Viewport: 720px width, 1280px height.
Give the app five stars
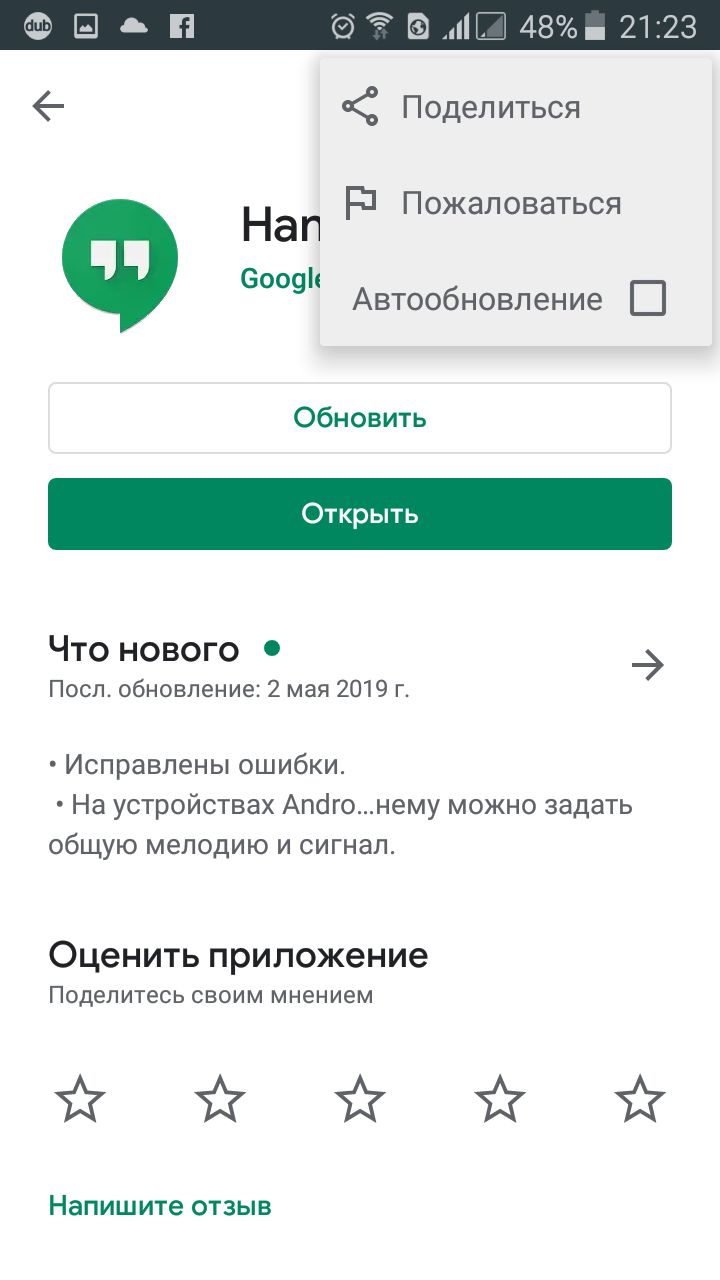(640, 1100)
